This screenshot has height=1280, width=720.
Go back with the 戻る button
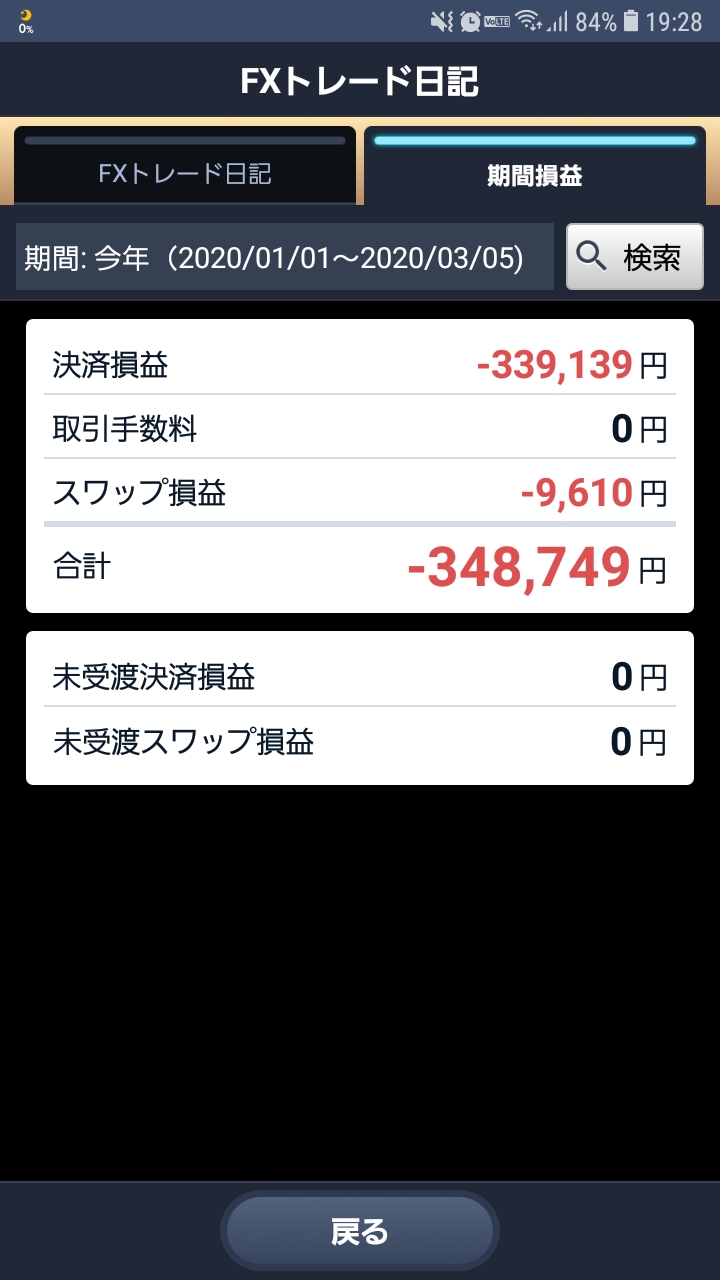tap(360, 1231)
